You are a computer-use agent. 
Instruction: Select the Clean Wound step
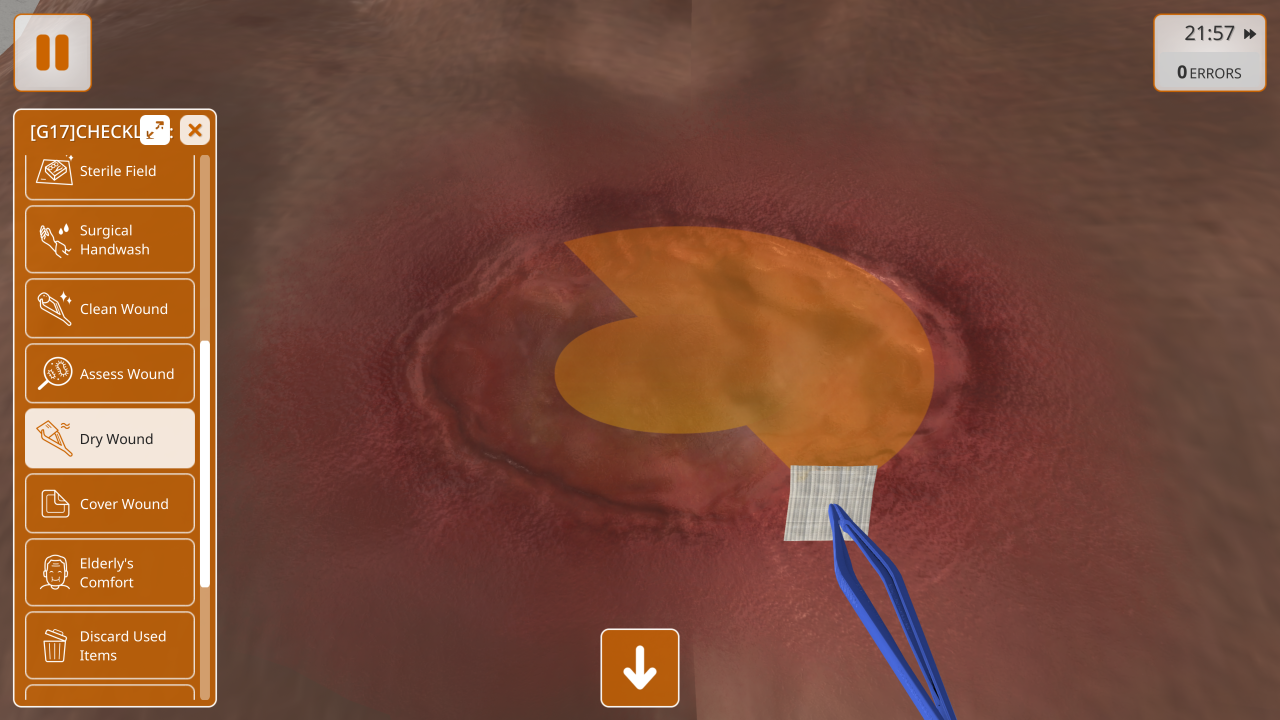click(x=110, y=309)
